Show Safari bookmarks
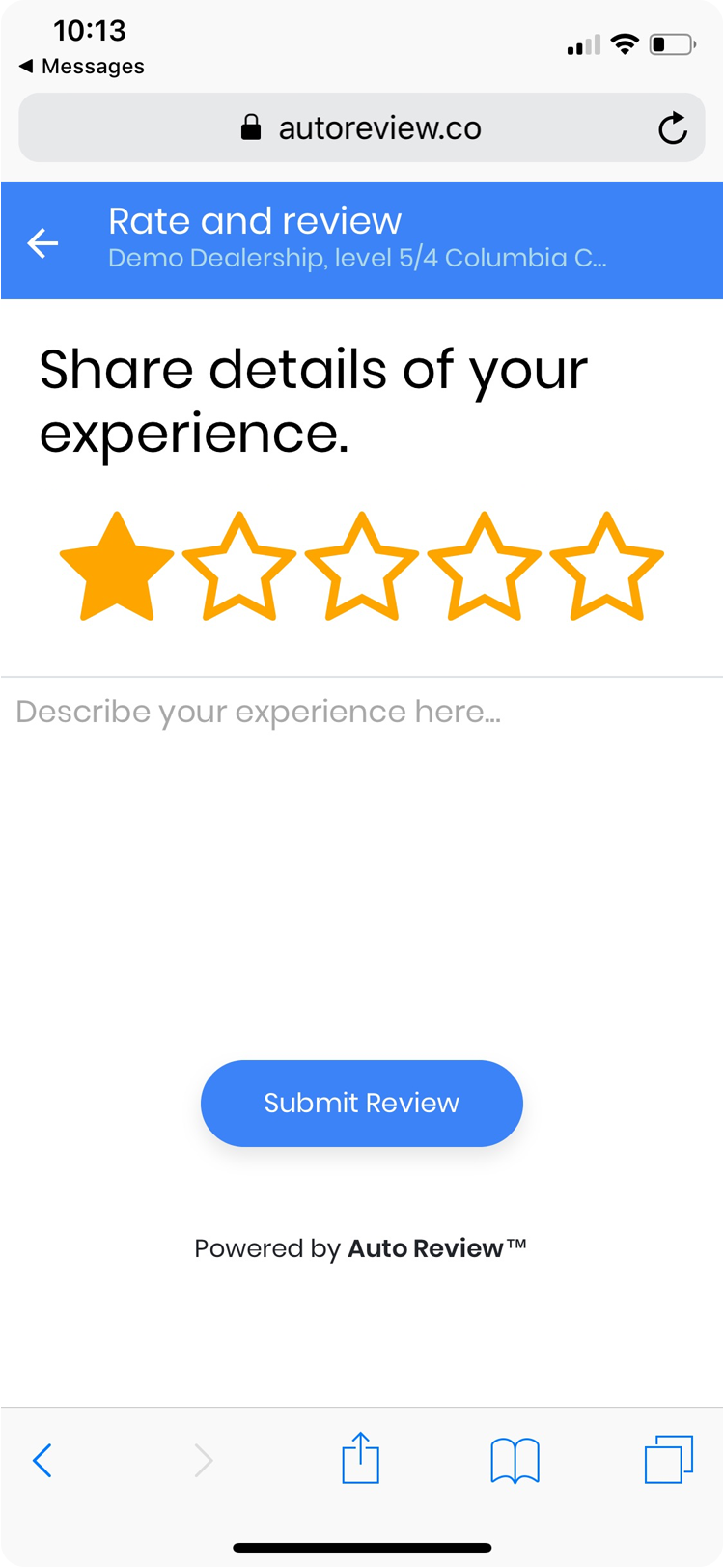Screen dimensions: 724x1568 pyautogui.click(x=515, y=1460)
